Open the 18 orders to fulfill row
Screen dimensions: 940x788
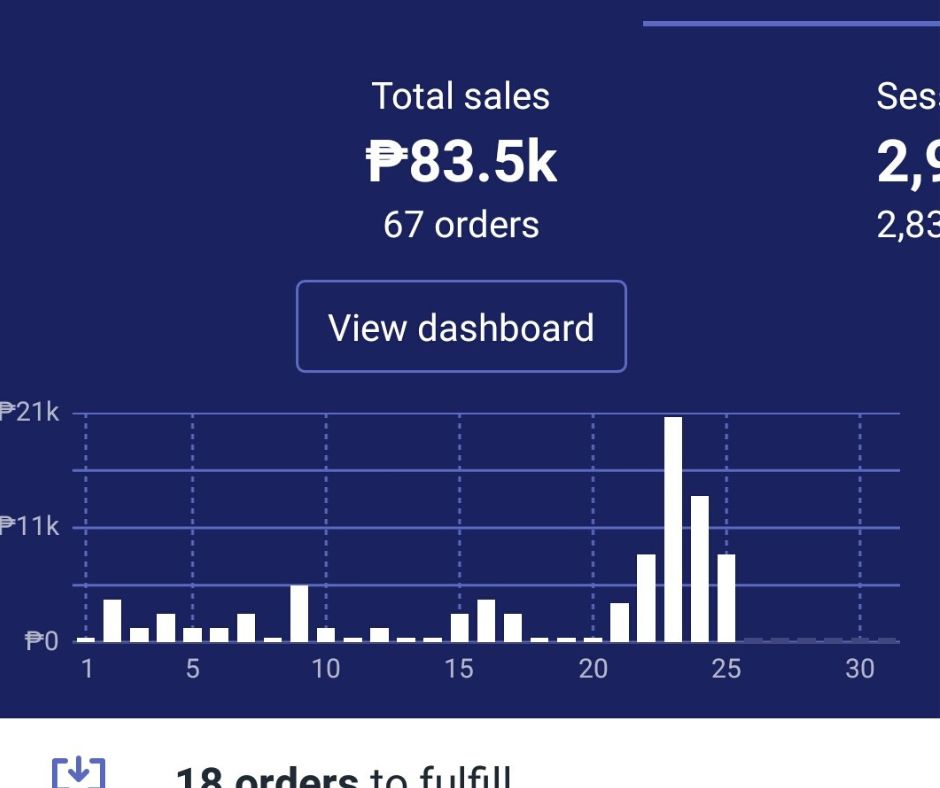click(x=344, y=775)
